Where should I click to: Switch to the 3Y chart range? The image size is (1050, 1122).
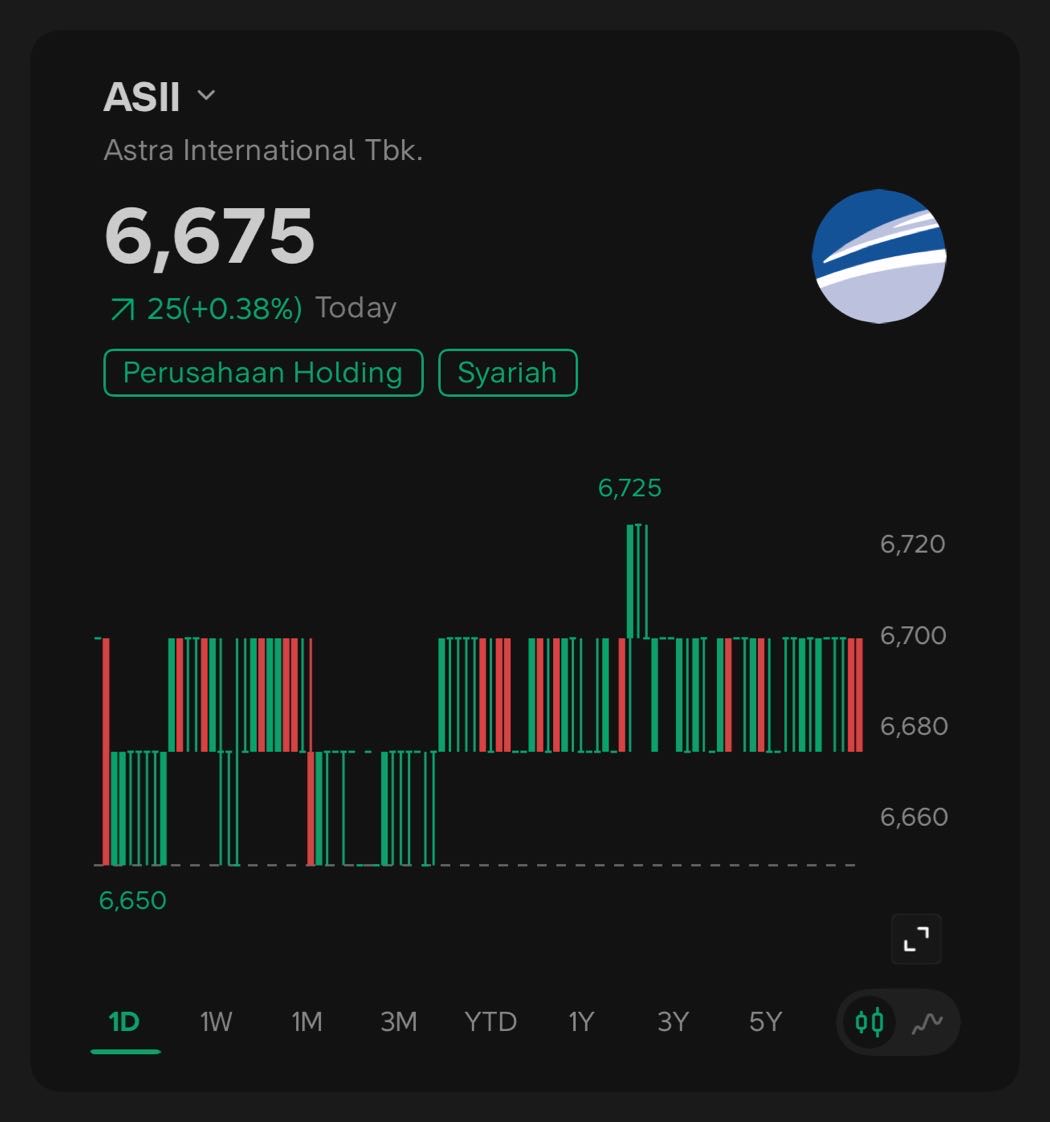click(673, 1022)
